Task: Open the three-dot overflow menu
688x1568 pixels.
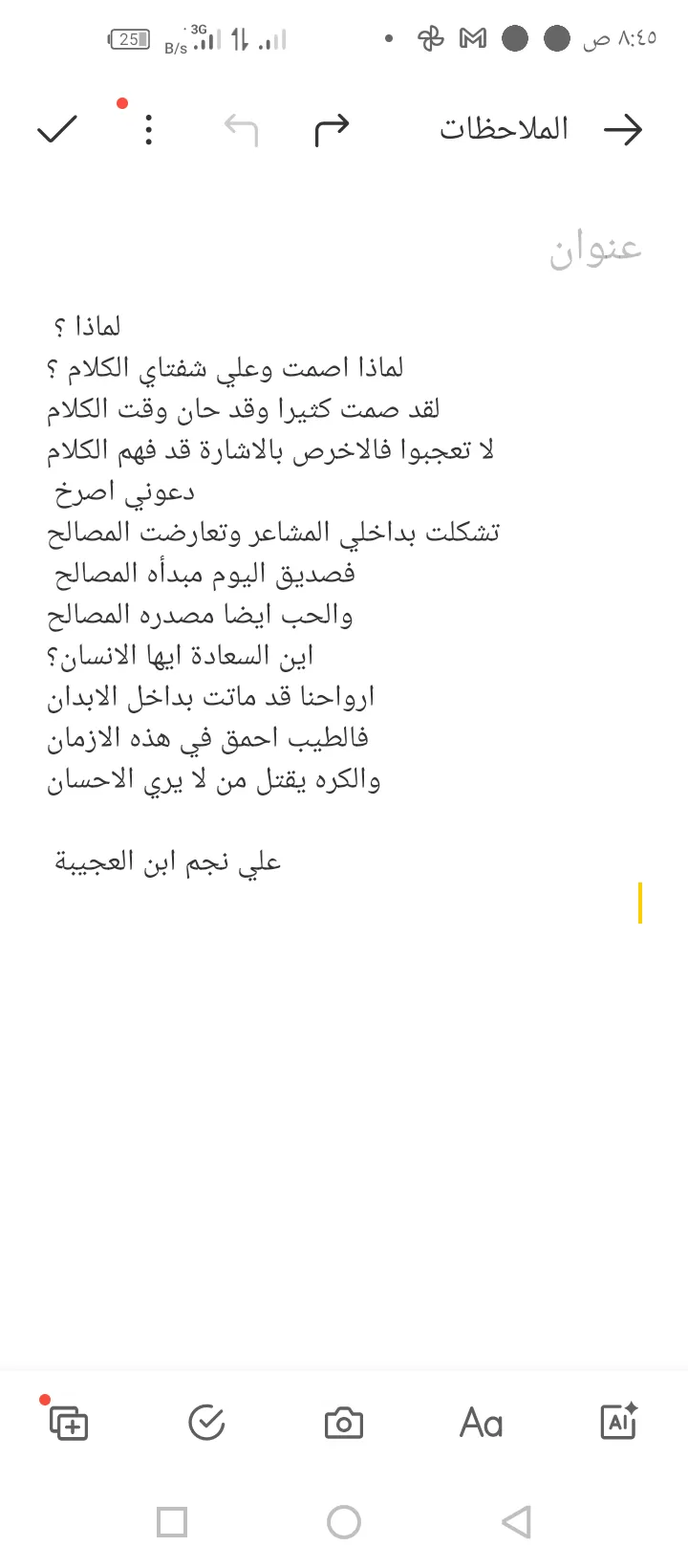Action: (148, 129)
